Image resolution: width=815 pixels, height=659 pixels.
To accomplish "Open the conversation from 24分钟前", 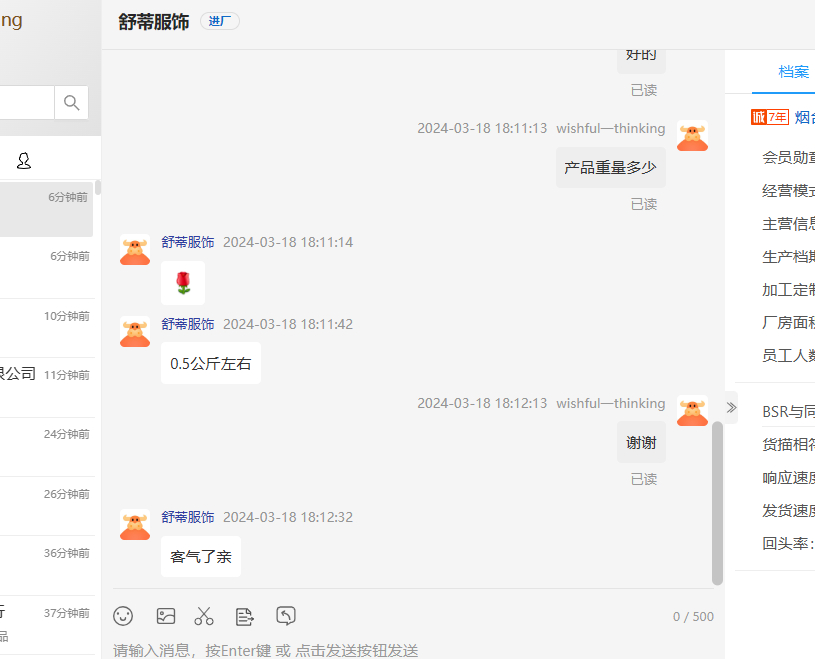I will click(47, 446).
